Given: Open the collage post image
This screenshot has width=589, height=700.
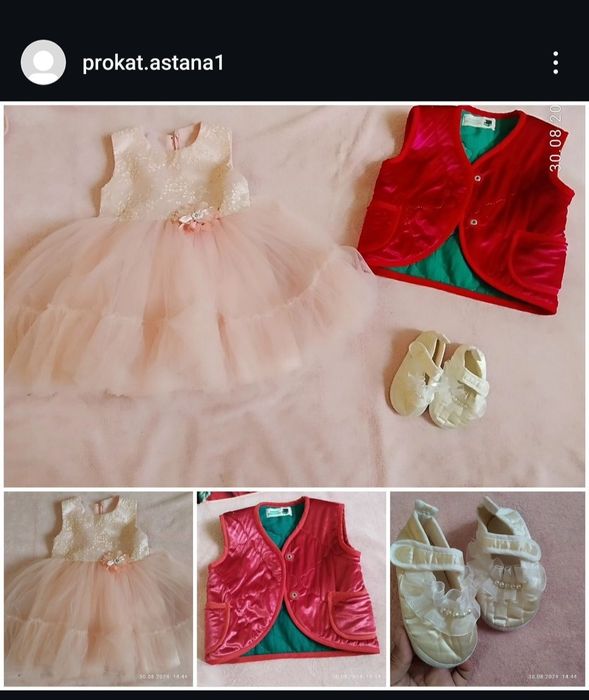Looking at the screenshot, I should click(x=294, y=396).
